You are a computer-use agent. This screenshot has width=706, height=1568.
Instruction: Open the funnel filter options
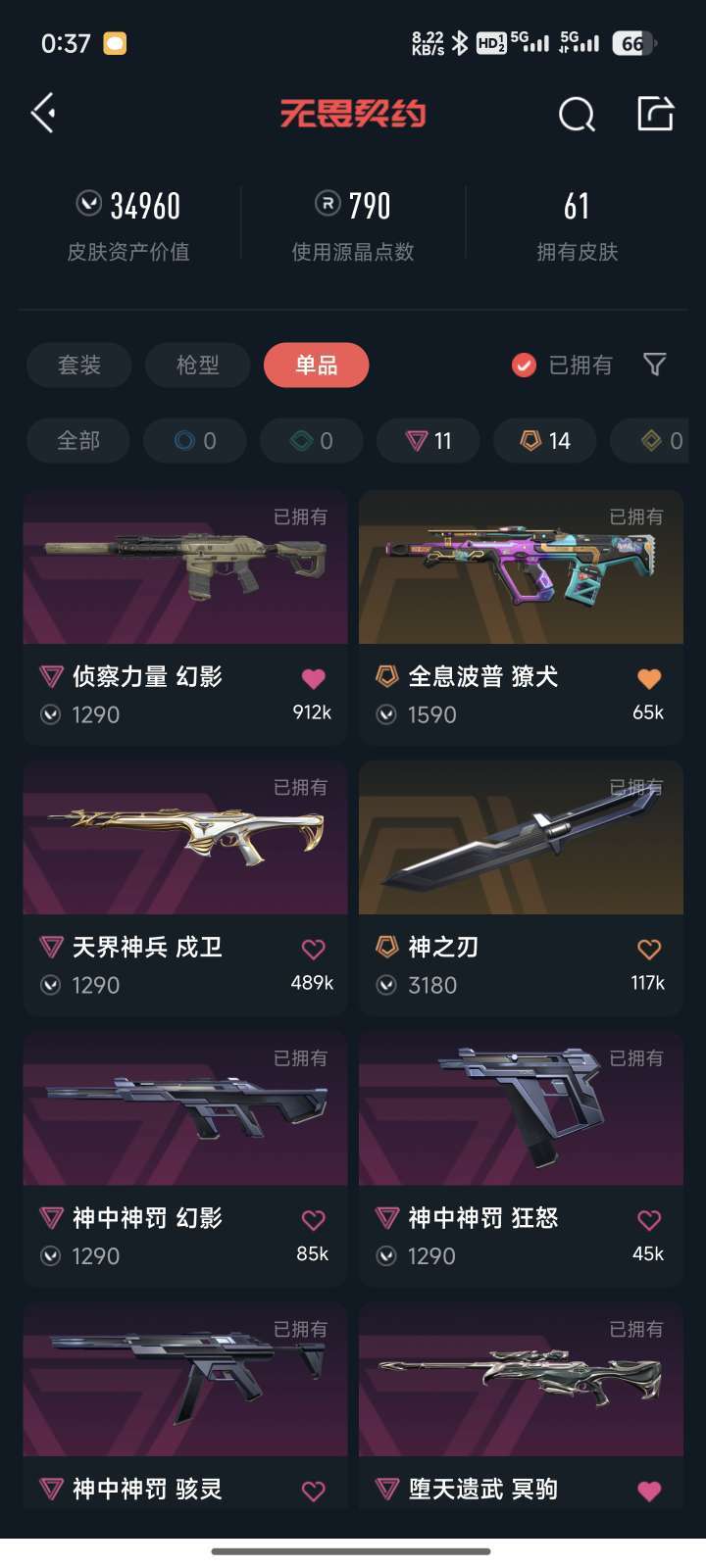[654, 365]
